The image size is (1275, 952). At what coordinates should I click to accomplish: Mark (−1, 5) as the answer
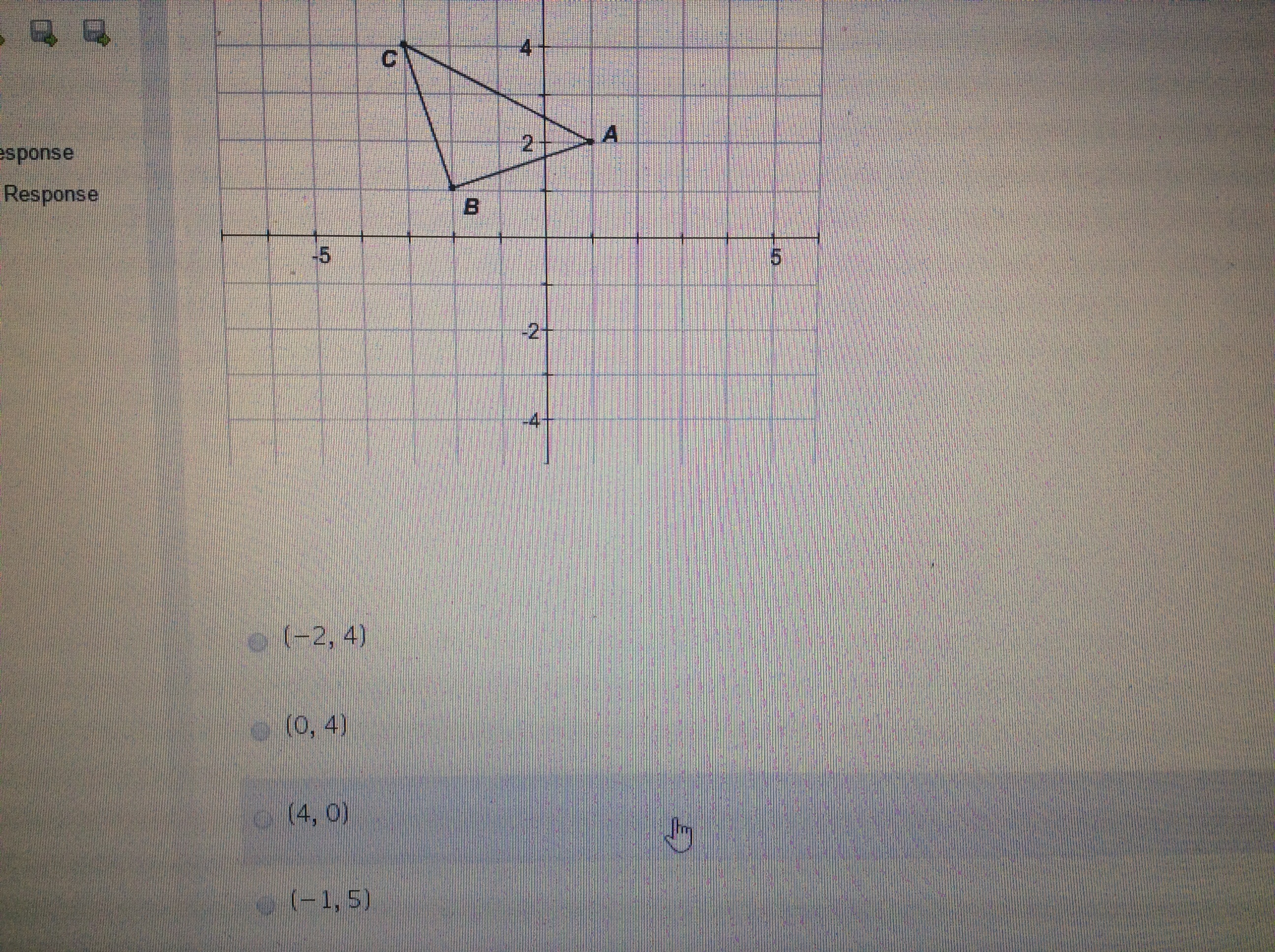[266, 907]
